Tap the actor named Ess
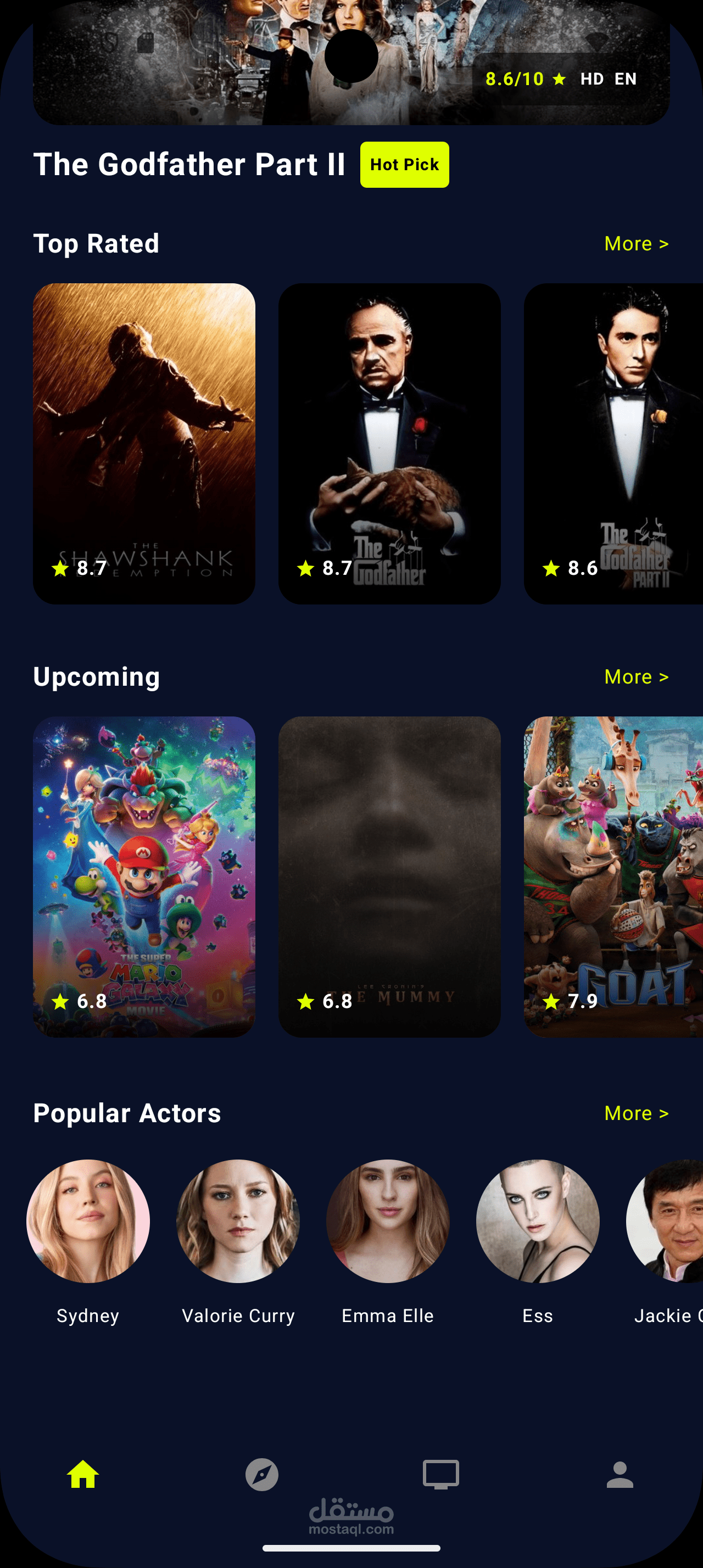The image size is (703, 1568). pyautogui.click(x=538, y=1221)
